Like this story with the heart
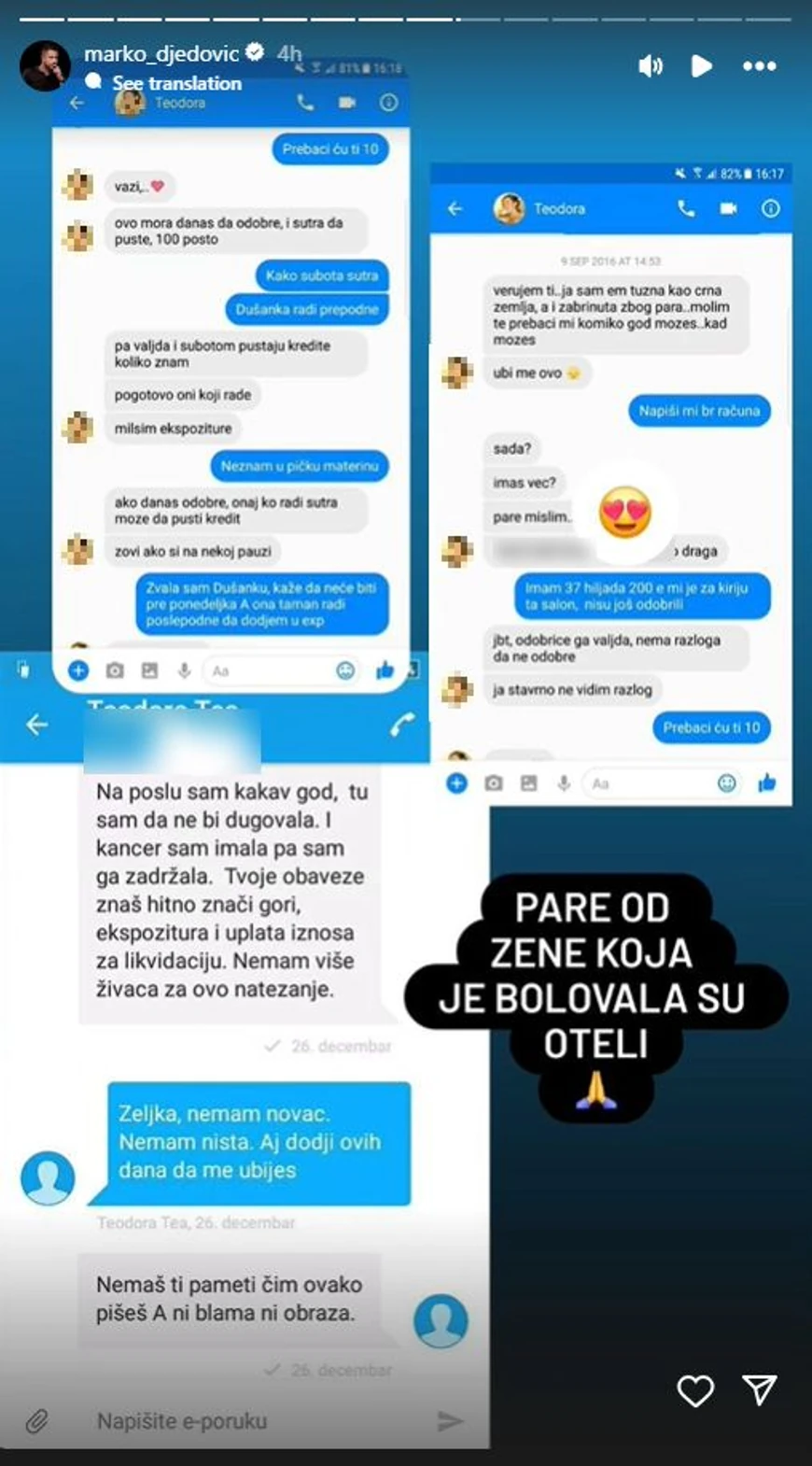Image resolution: width=812 pixels, height=1466 pixels. (x=695, y=1391)
